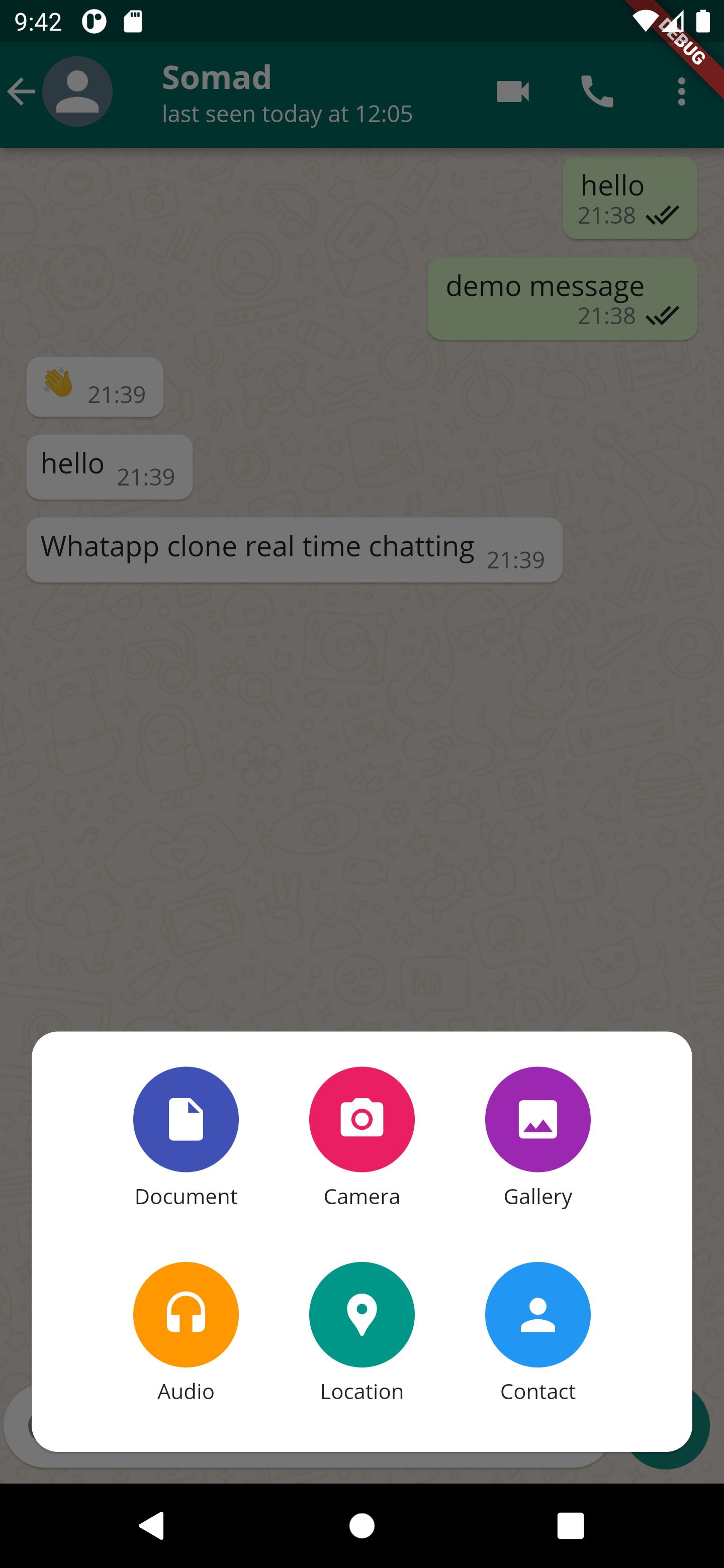724x1568 pixels.
Task: View Somad's profile picture
Action: (x=77, y=92)
